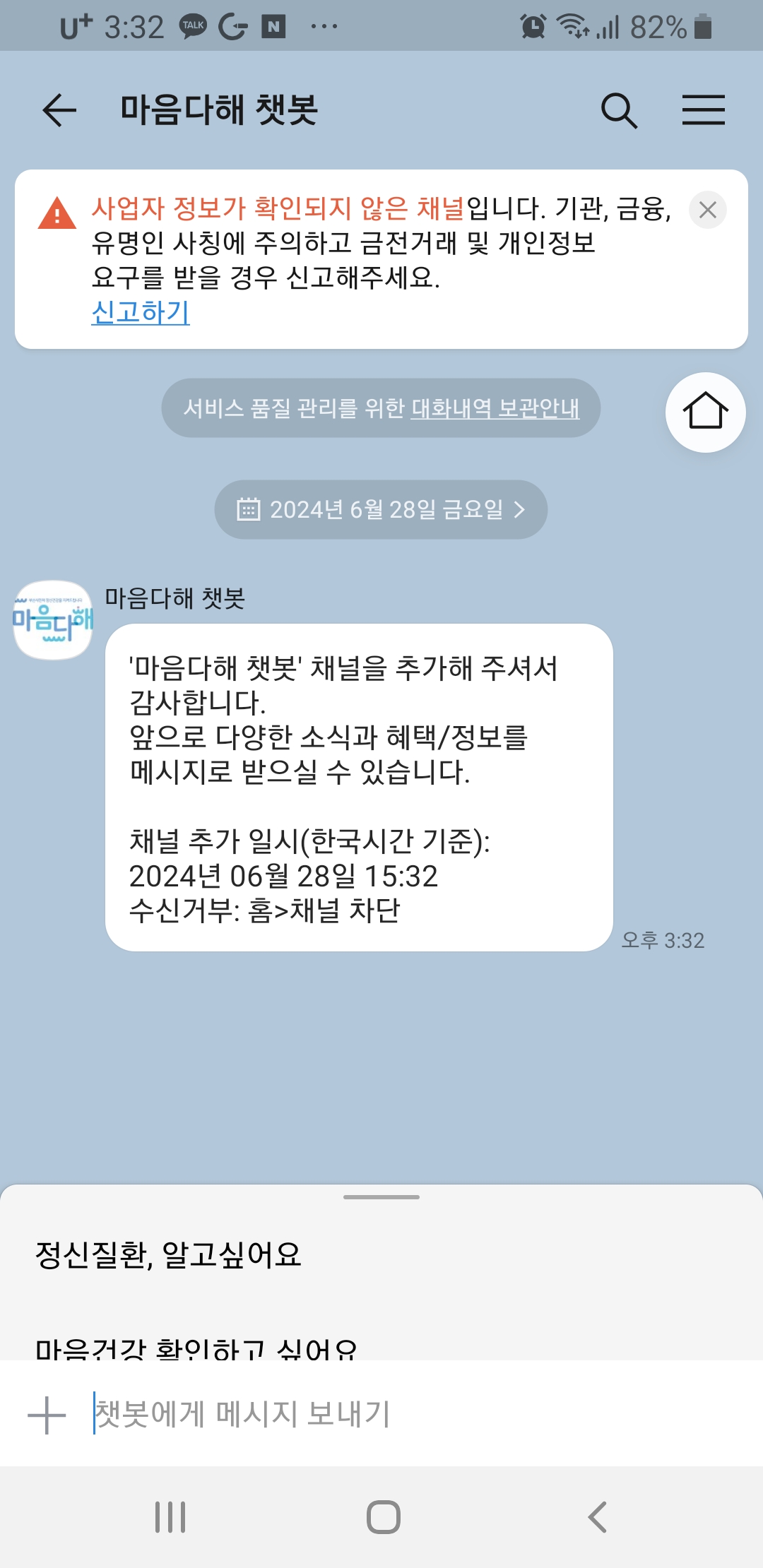The width and height of the screenshot is (763, 1568).
Task: Select 정신질환, 알고싶어요 option
Action: coord(168,1254)
